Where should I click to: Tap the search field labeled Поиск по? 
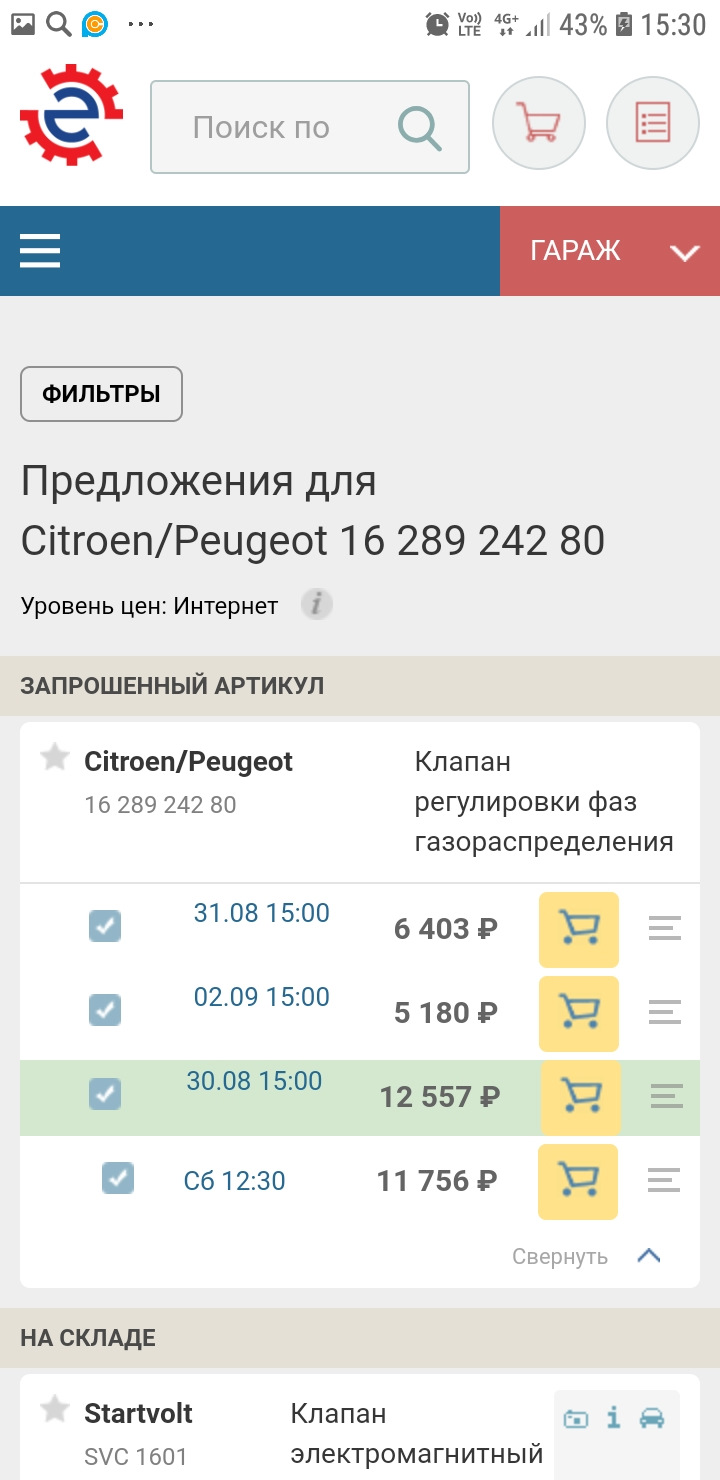pos(290,127)
